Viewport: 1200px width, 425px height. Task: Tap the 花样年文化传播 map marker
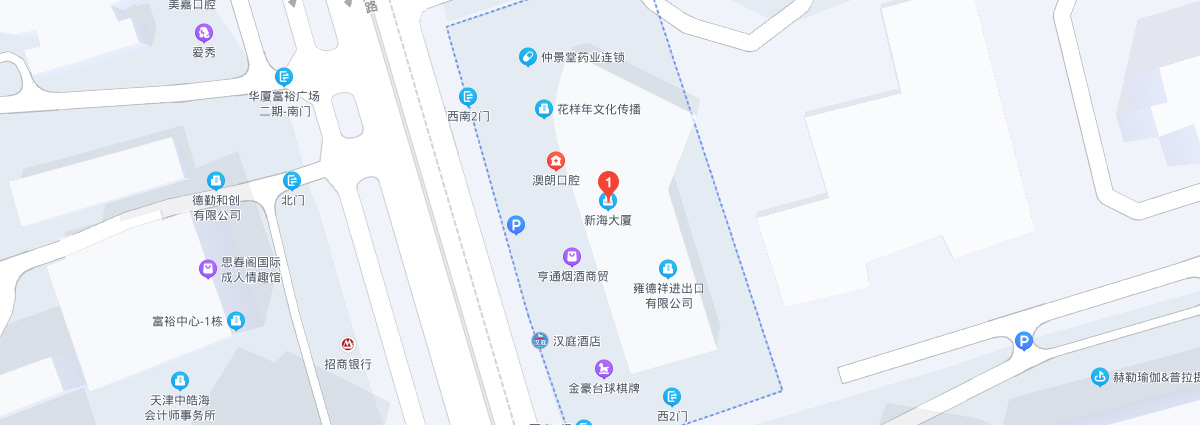pyautogui.click(x=543, y=108)
